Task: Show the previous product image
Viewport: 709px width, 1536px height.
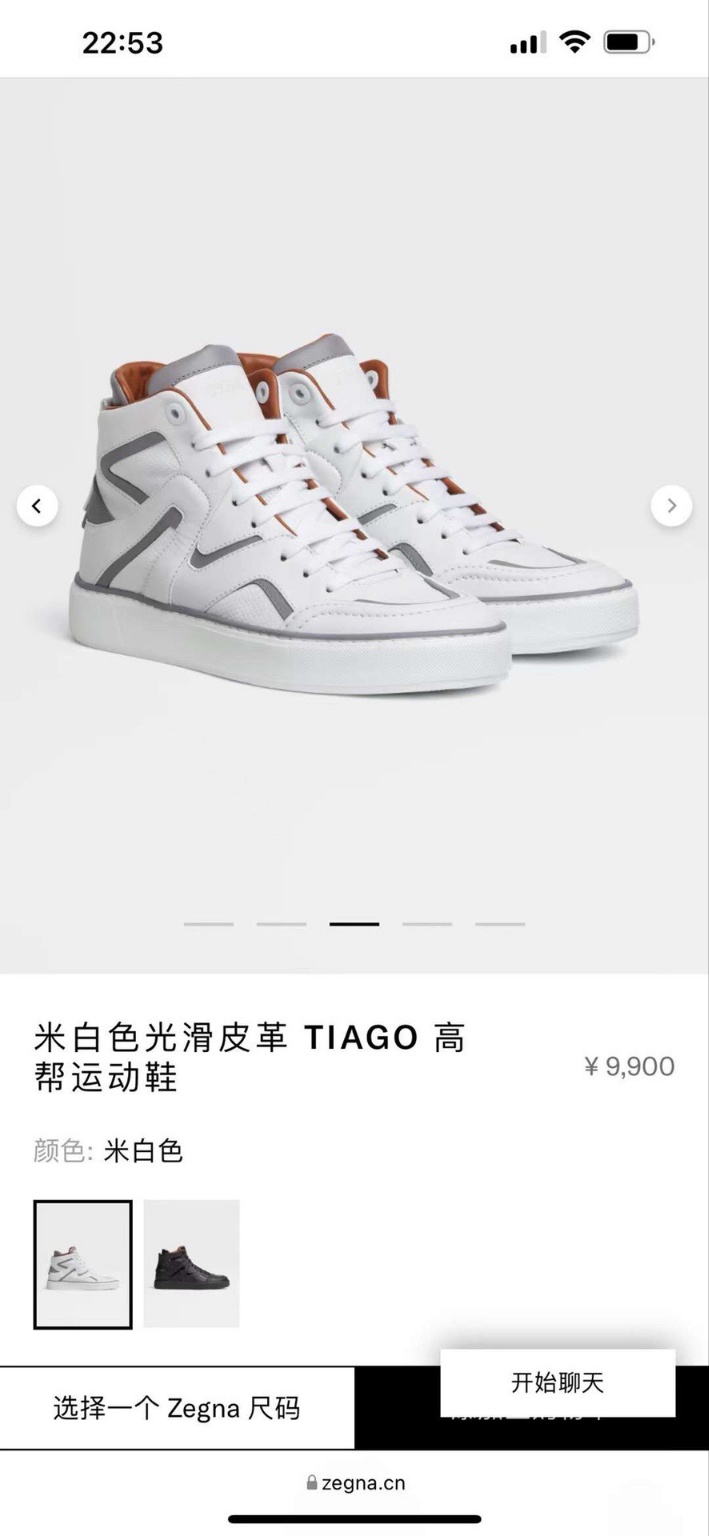Action: (37, 506)
